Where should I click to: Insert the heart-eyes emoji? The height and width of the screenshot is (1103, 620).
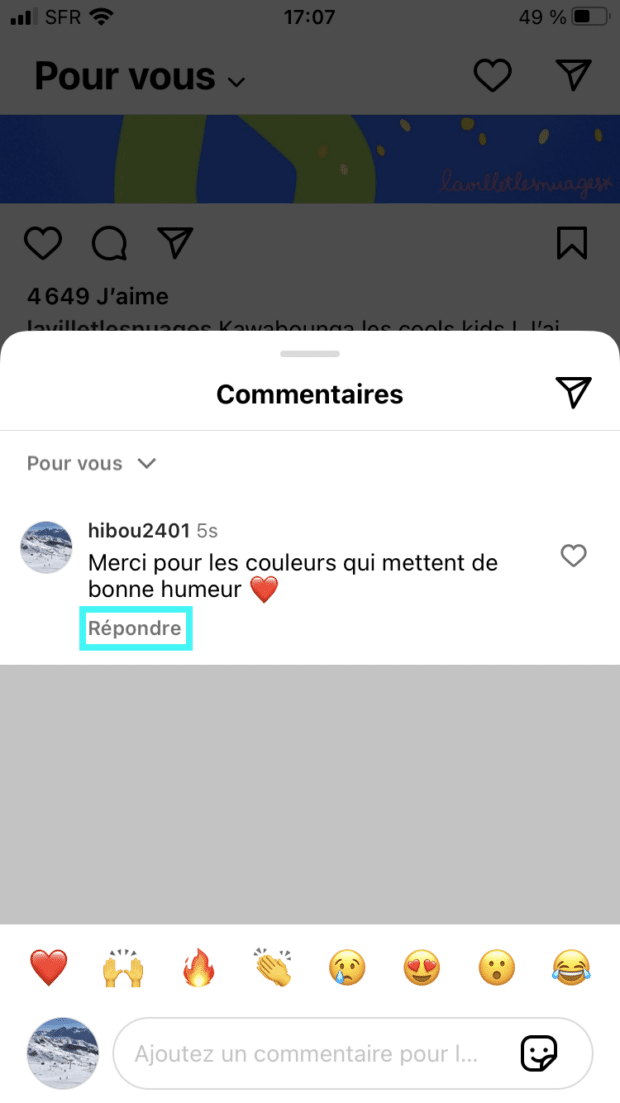(422, 967)
